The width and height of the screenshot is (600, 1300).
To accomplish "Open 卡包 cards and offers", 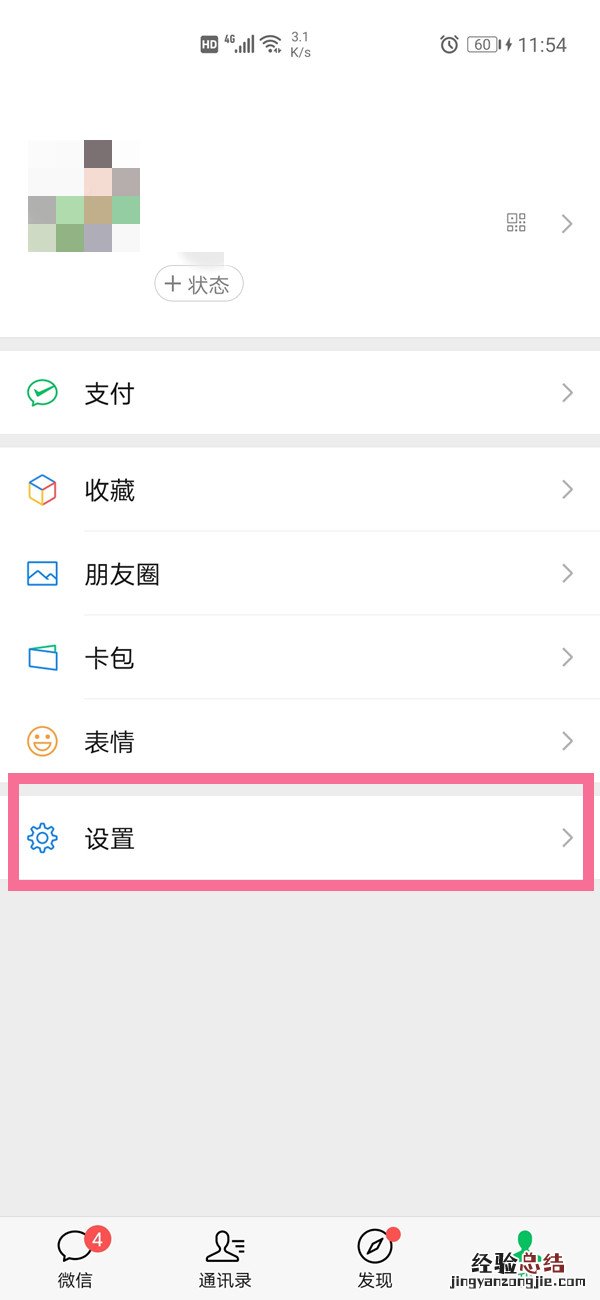I will coord(300,658).
